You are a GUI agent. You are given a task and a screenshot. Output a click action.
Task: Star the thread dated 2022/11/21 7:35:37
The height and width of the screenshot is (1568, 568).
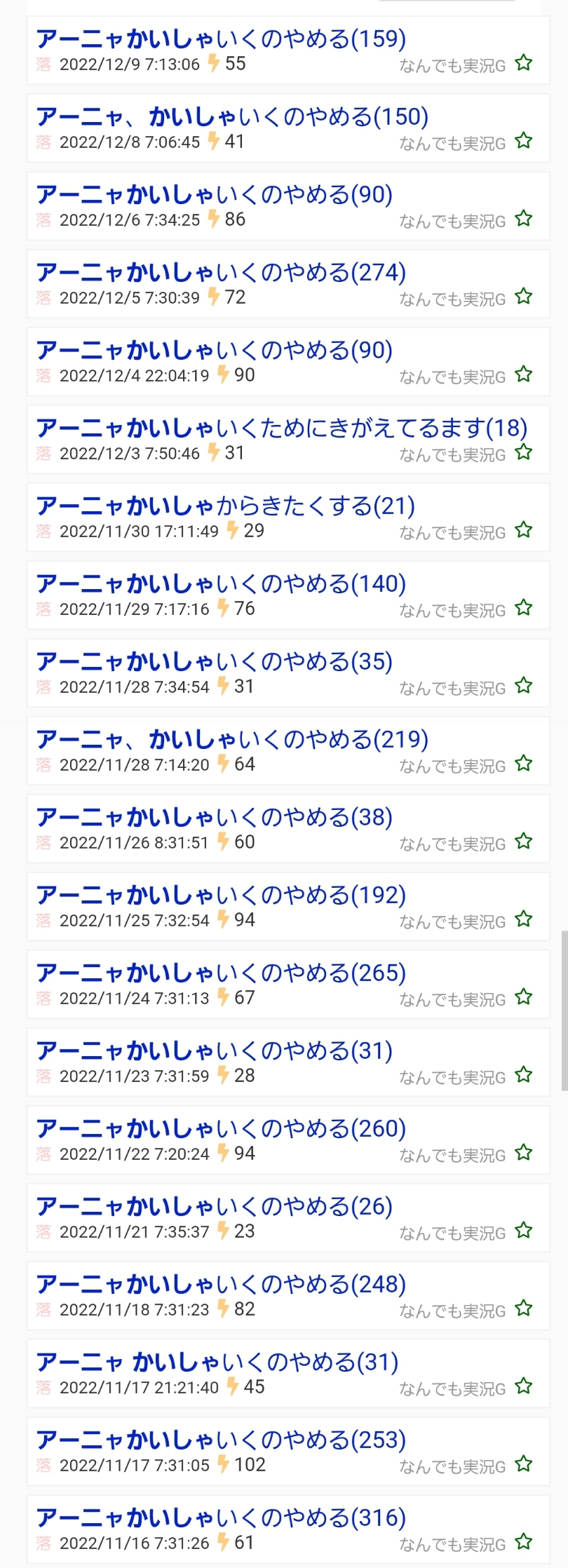[524, 1231]
